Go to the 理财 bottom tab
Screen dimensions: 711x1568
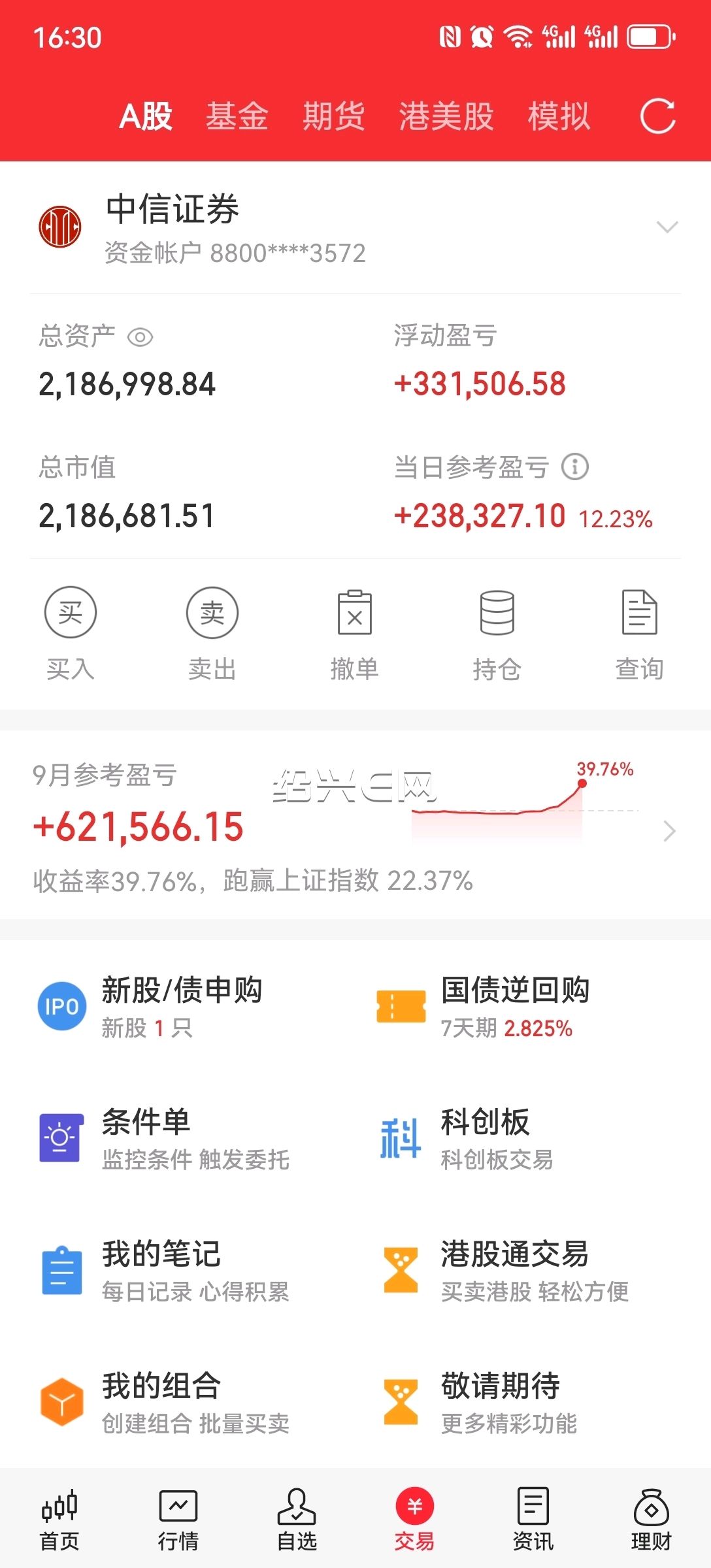point(651,1520)
